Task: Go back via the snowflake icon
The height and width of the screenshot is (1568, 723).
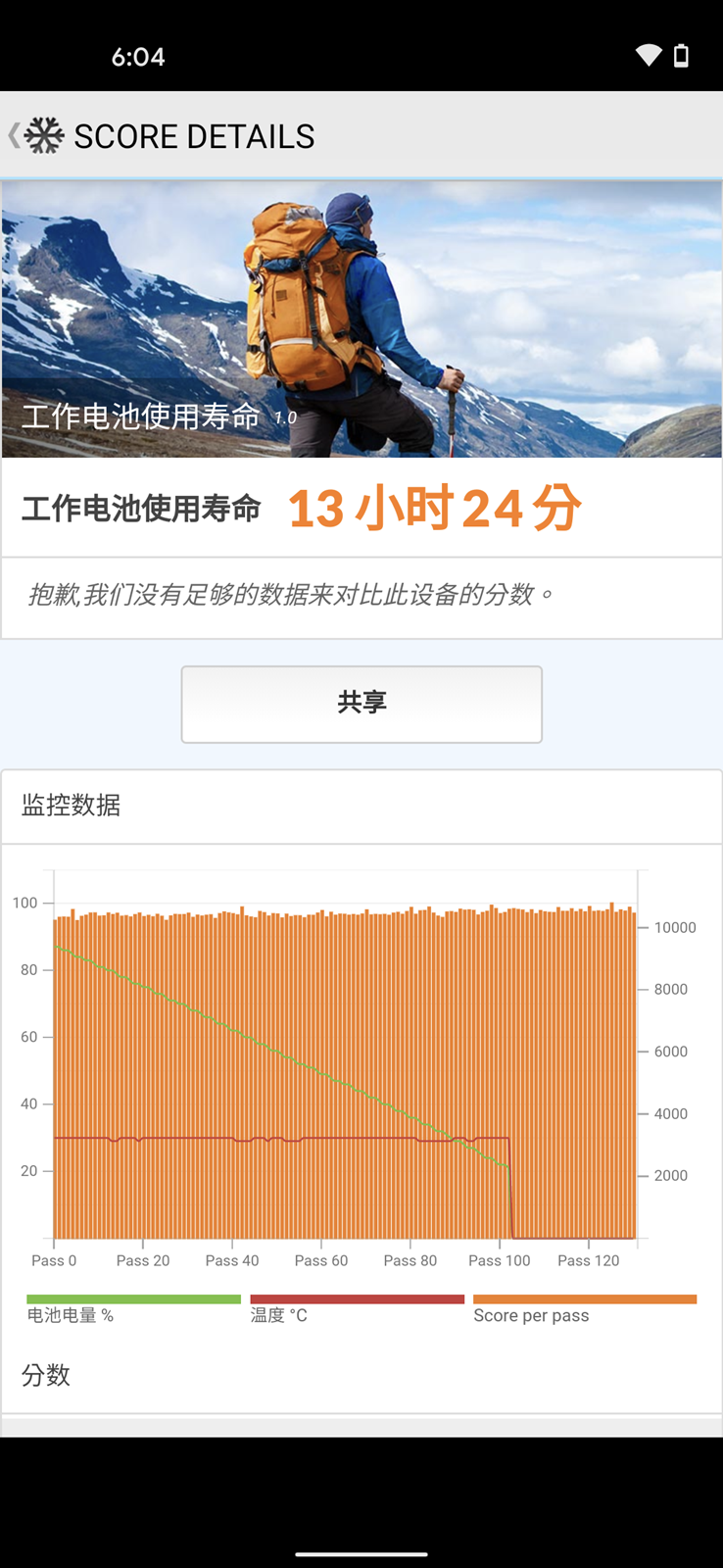Action: point(42,135)
